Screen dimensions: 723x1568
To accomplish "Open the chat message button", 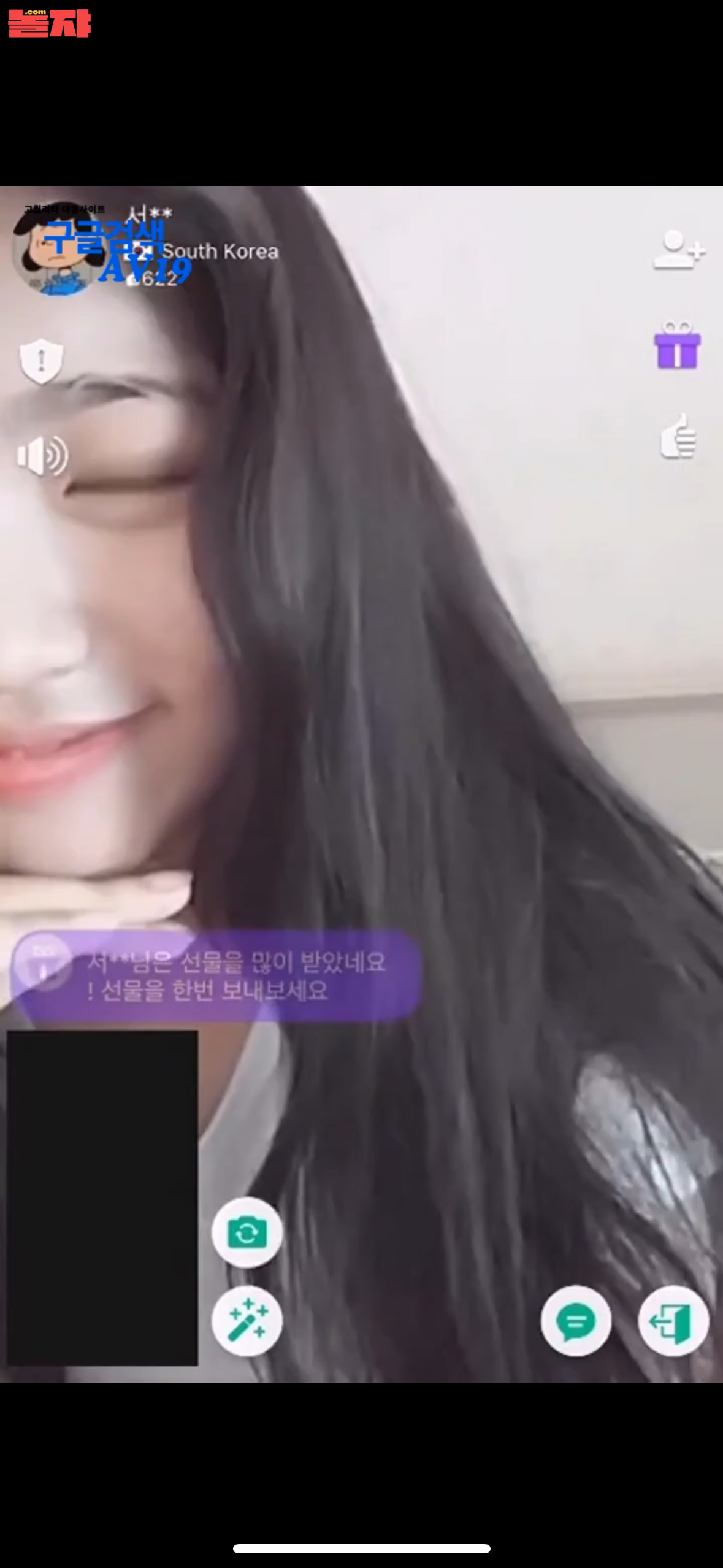I will click(576, 1321).
